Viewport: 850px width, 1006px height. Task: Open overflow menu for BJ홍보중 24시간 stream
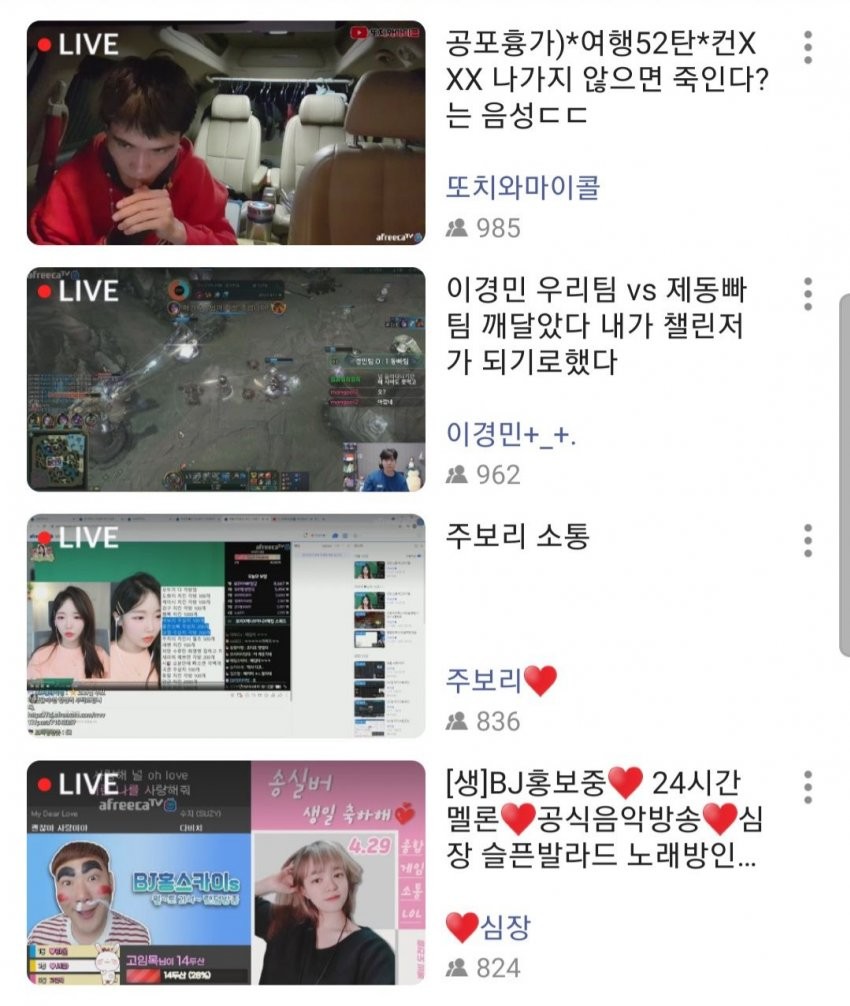point(808,787)
